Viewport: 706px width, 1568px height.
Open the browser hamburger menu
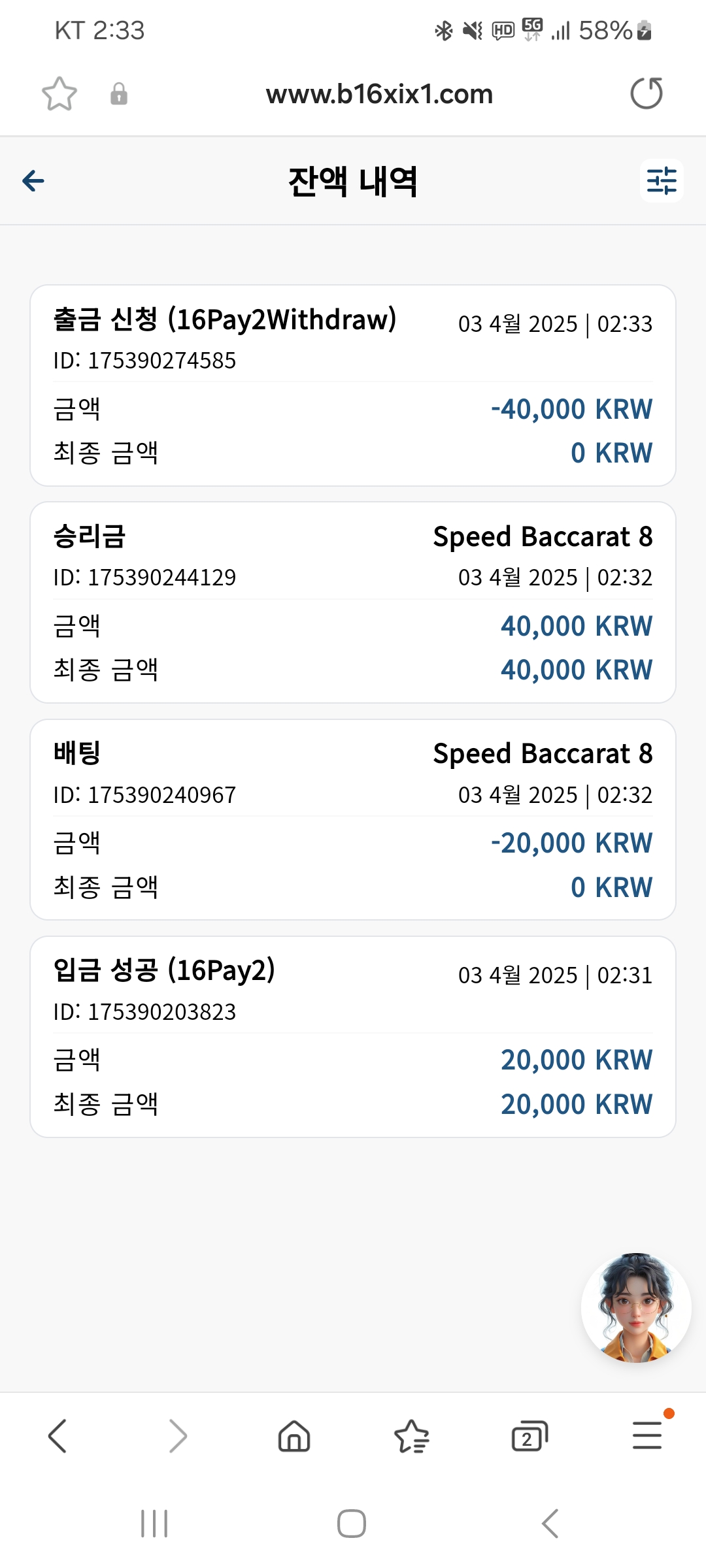pos(647,1435)
